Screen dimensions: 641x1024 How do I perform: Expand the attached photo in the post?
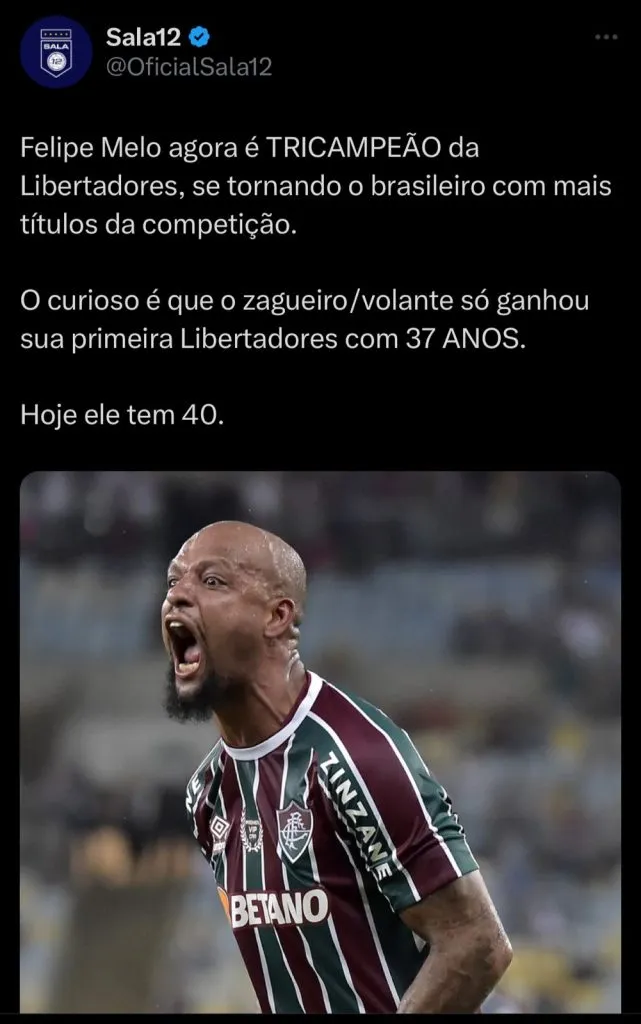[x=320, y=742]
